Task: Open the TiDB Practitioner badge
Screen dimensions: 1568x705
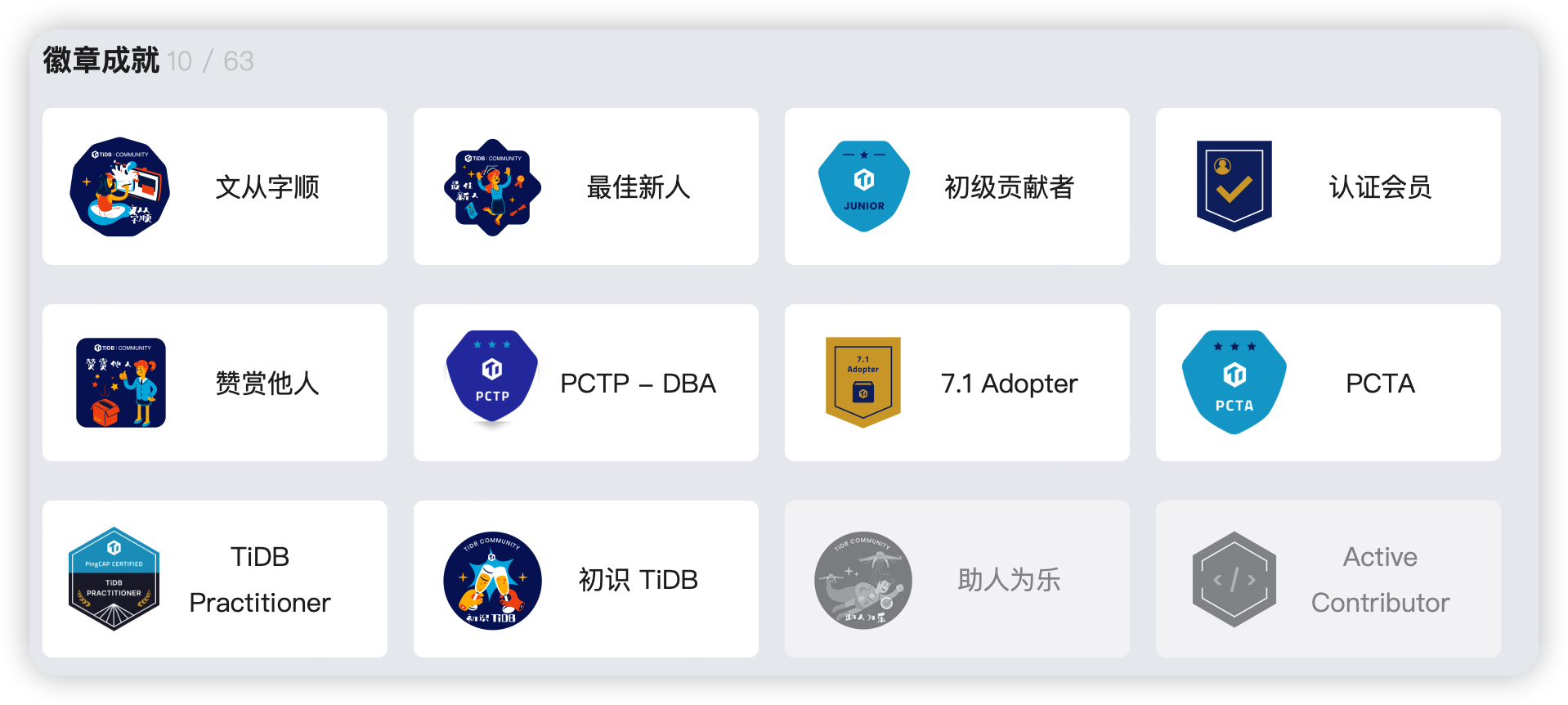Action: coord(214,579)
